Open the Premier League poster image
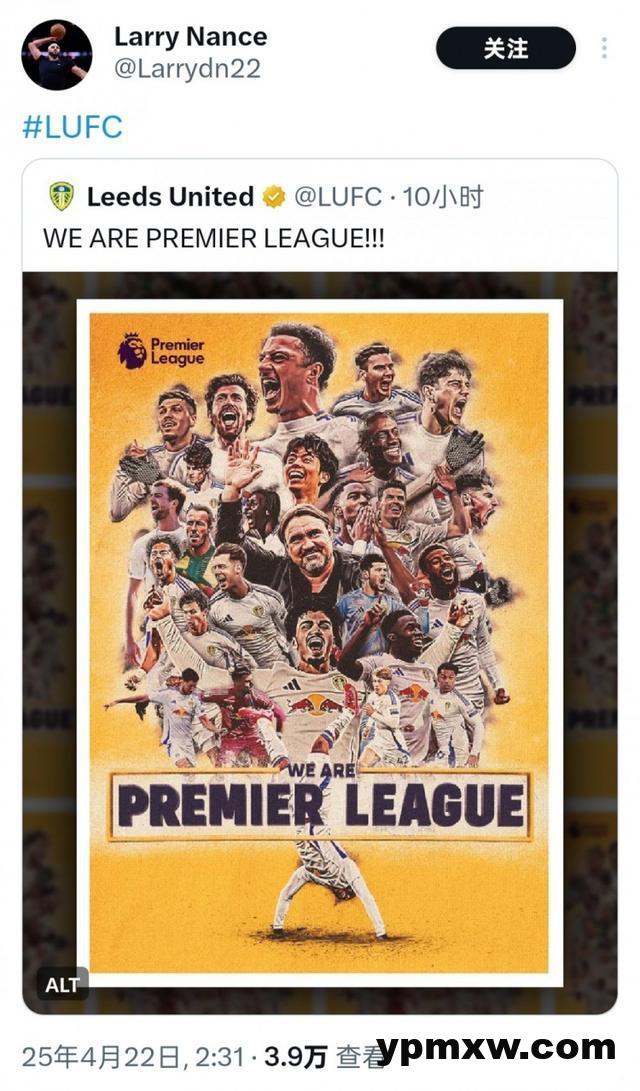640x1091 pixels. click(x=319, y=640)
